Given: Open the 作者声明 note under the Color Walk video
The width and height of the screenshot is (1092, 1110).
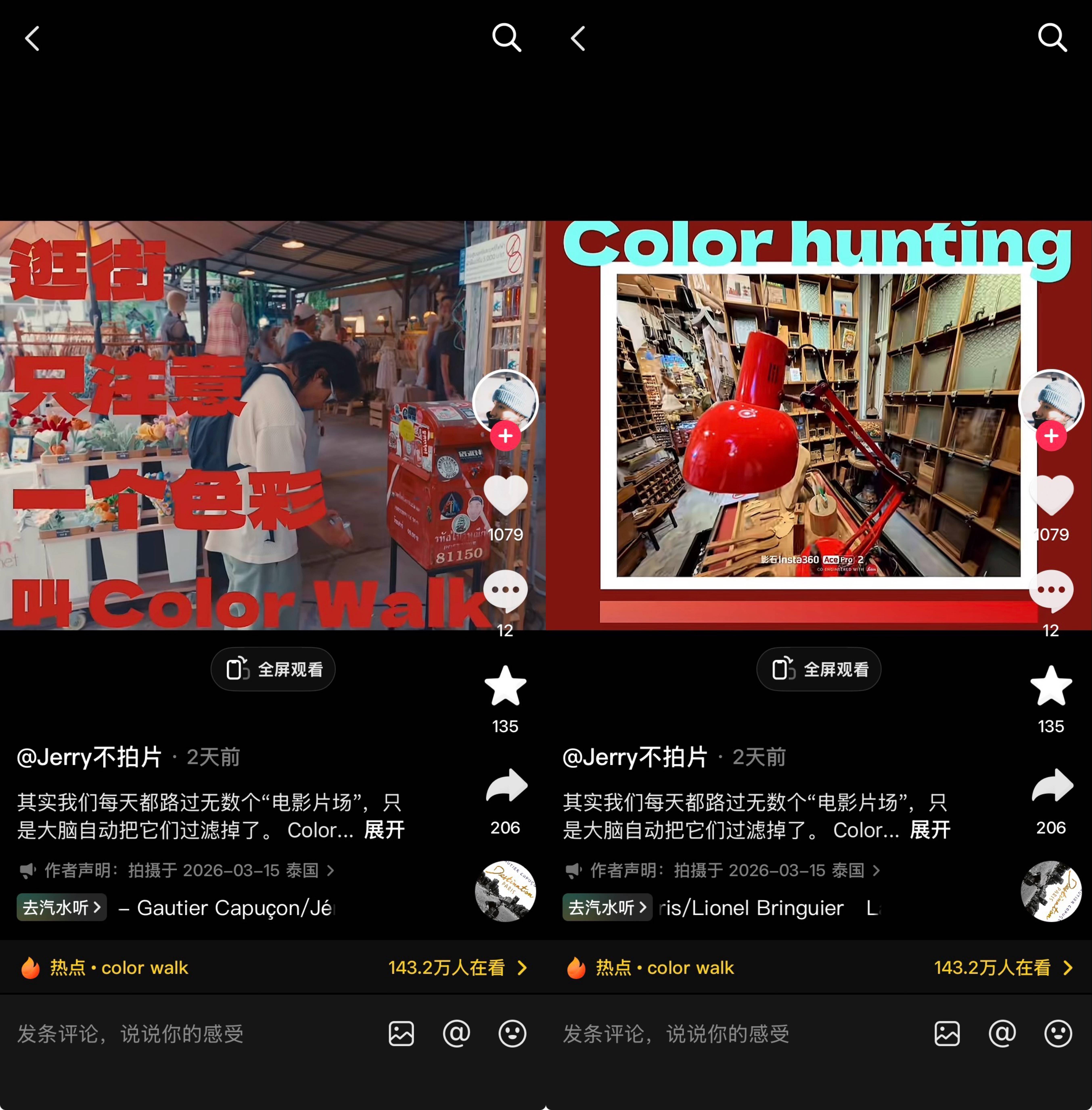Looking at the screenshot, I should [178, 870].
